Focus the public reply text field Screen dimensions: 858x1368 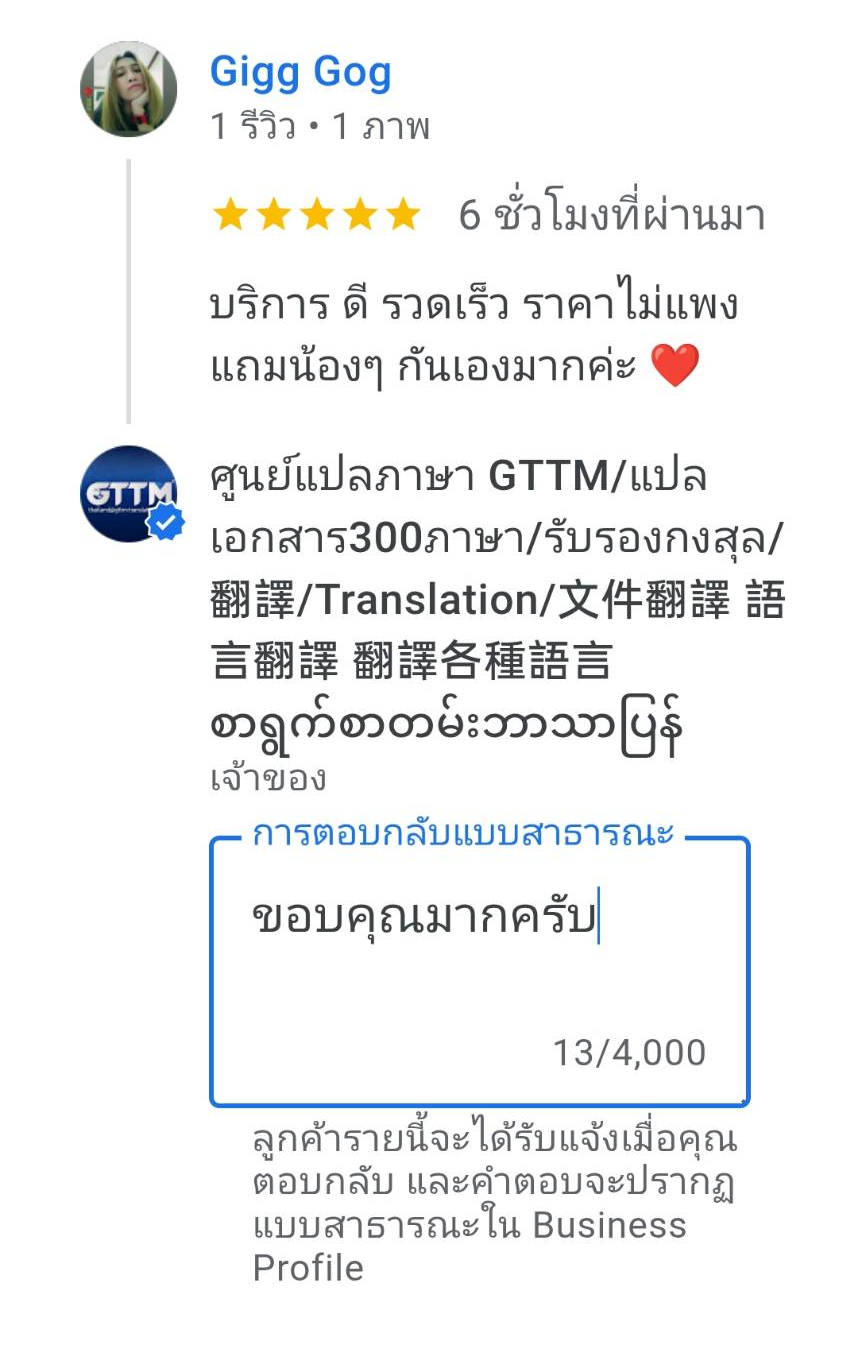pos(478,970)
